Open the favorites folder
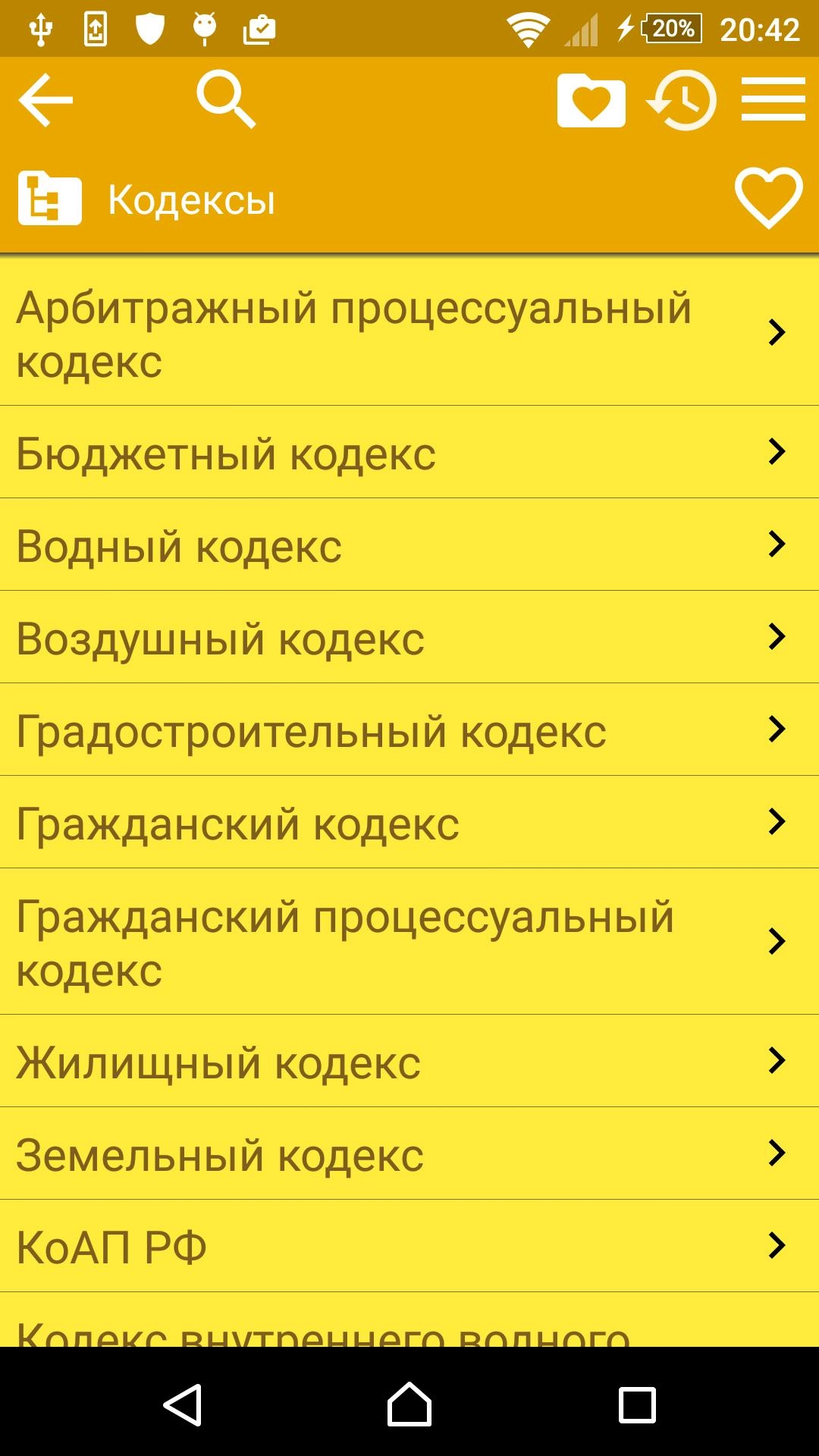Screen dimensions: 819x1456 pyautogui.click(x=591, y=99)
